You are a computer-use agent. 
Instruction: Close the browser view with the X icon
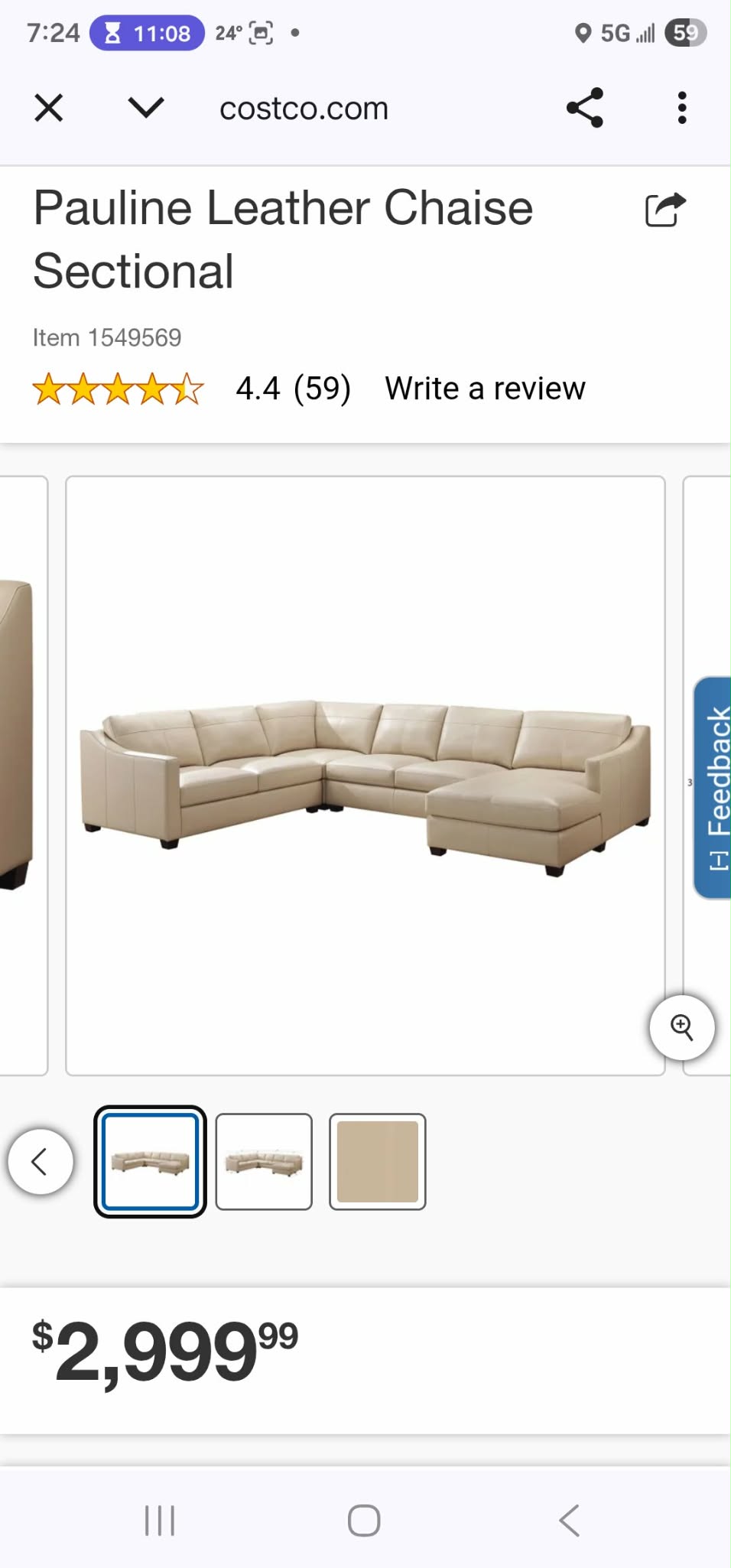48,107
